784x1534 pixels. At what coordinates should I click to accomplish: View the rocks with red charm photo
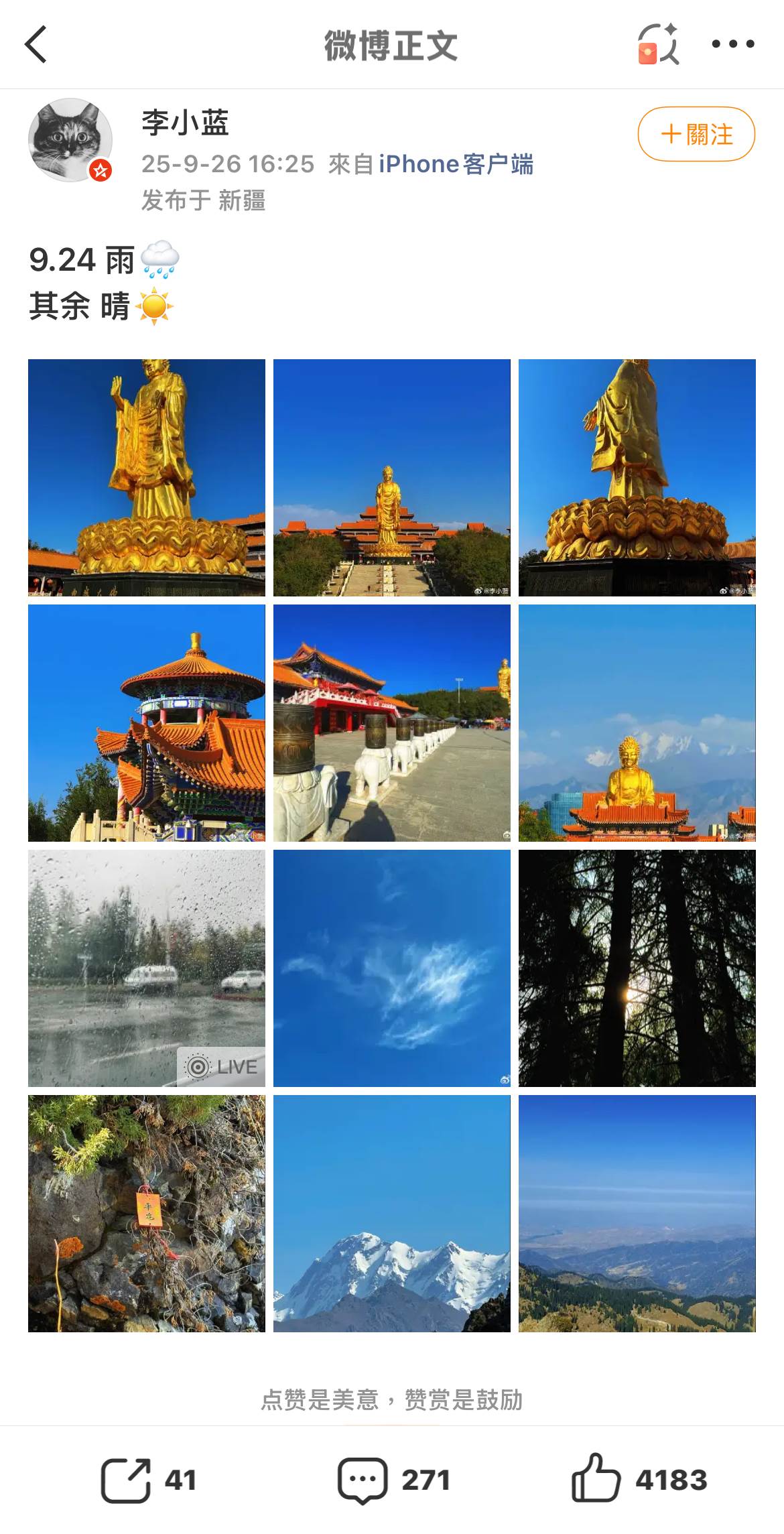[x=147, y=1214]
